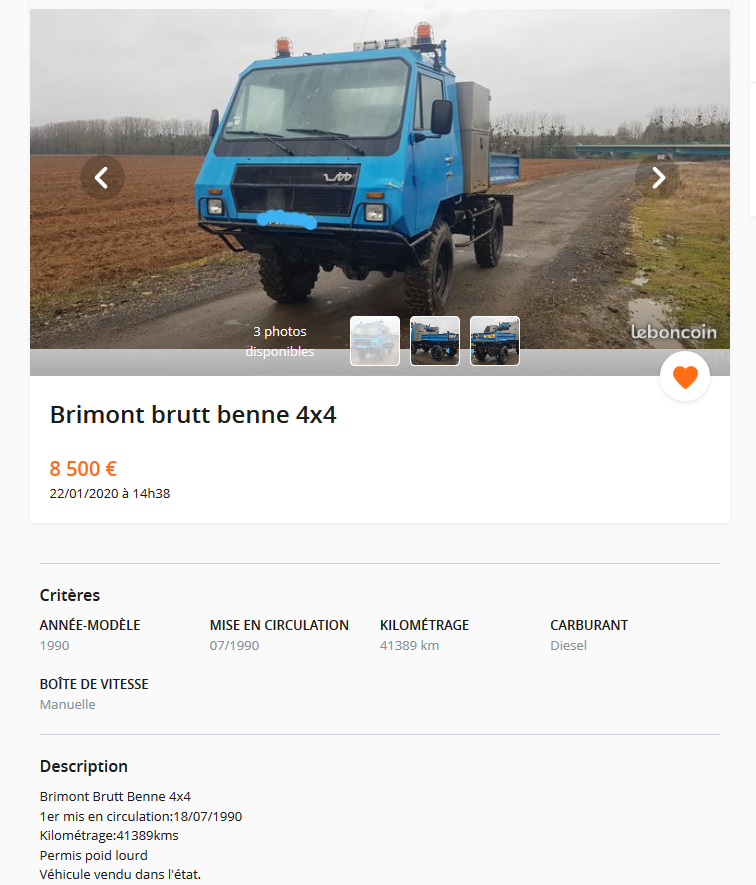View the second photo thumbnail
The image size is (756, 885).
pos(435,341)
